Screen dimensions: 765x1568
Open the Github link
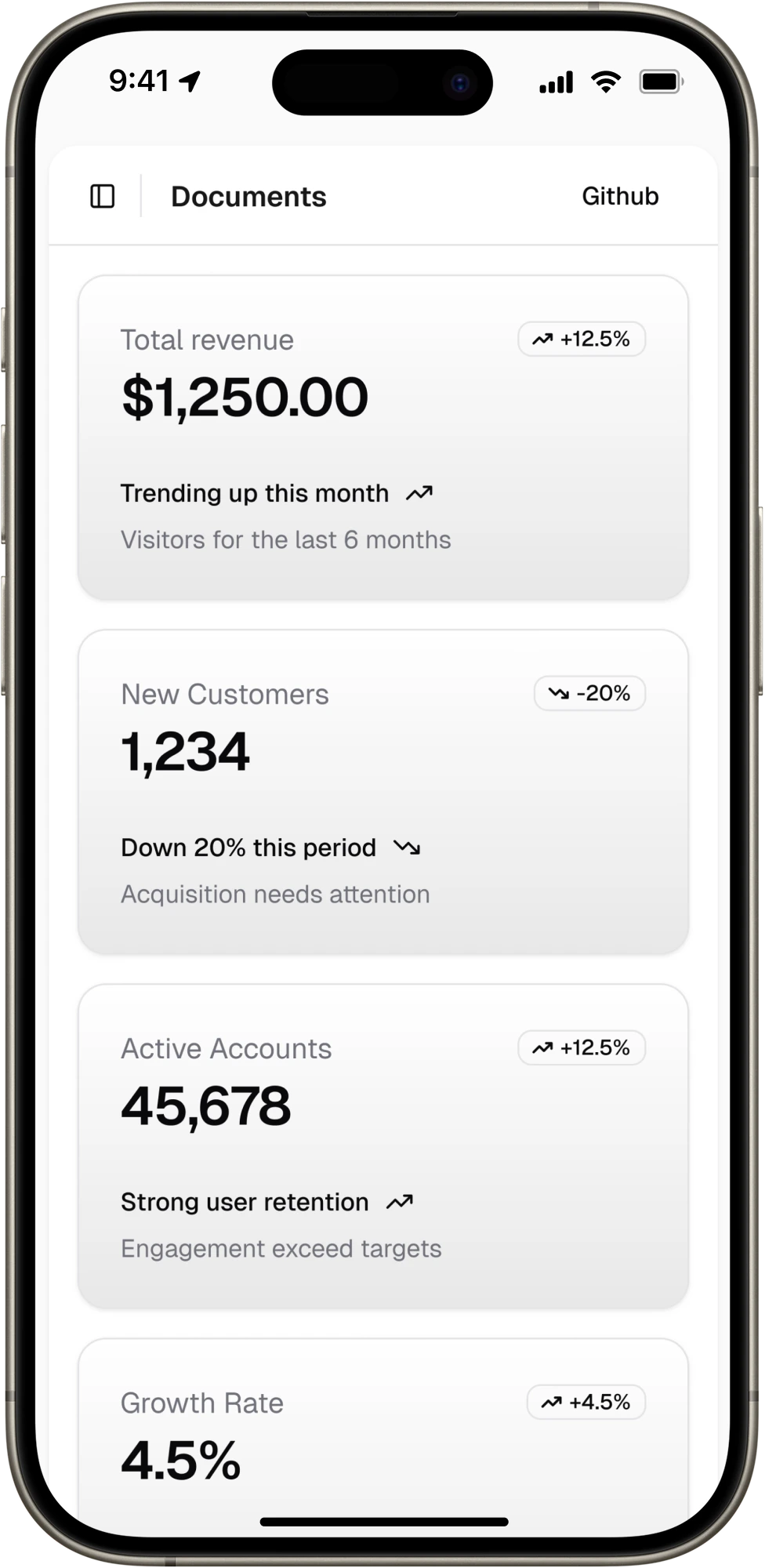[619, 196]
